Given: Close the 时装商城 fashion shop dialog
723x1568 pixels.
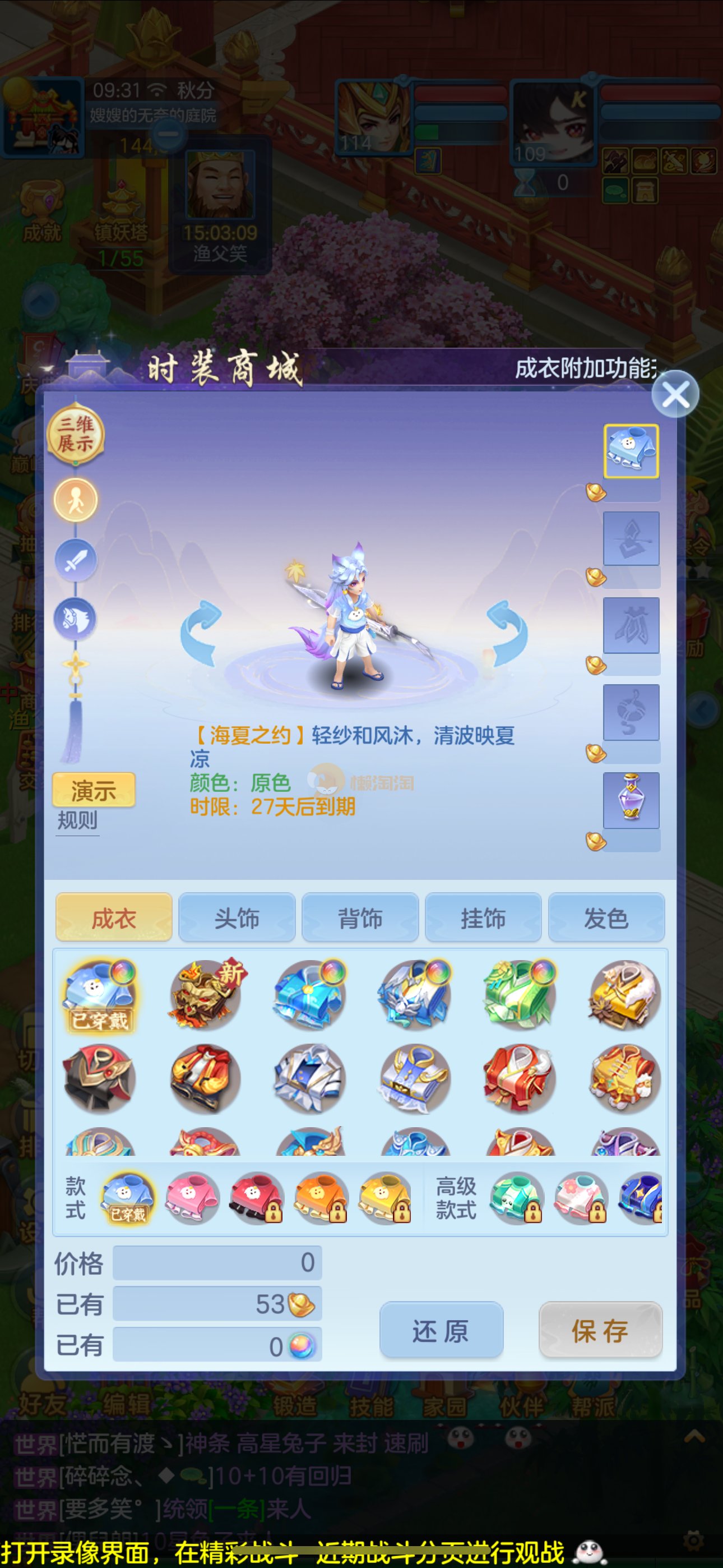Looking at the screenshot, I should click(x=674, y=394).
